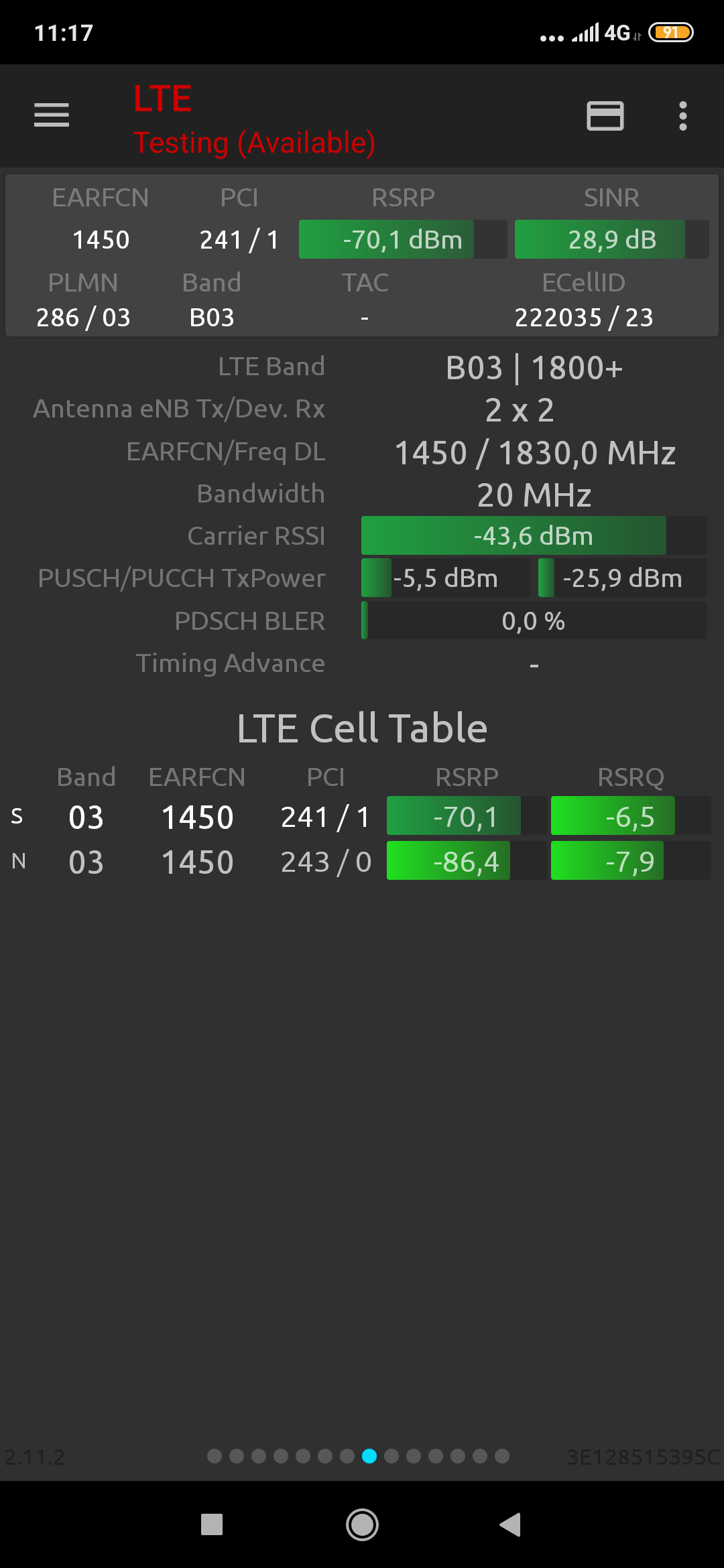This screenshot has width=724, height=1568.
Task: Tap the highlighted cyan page indicator dot
Action: 369,1456
